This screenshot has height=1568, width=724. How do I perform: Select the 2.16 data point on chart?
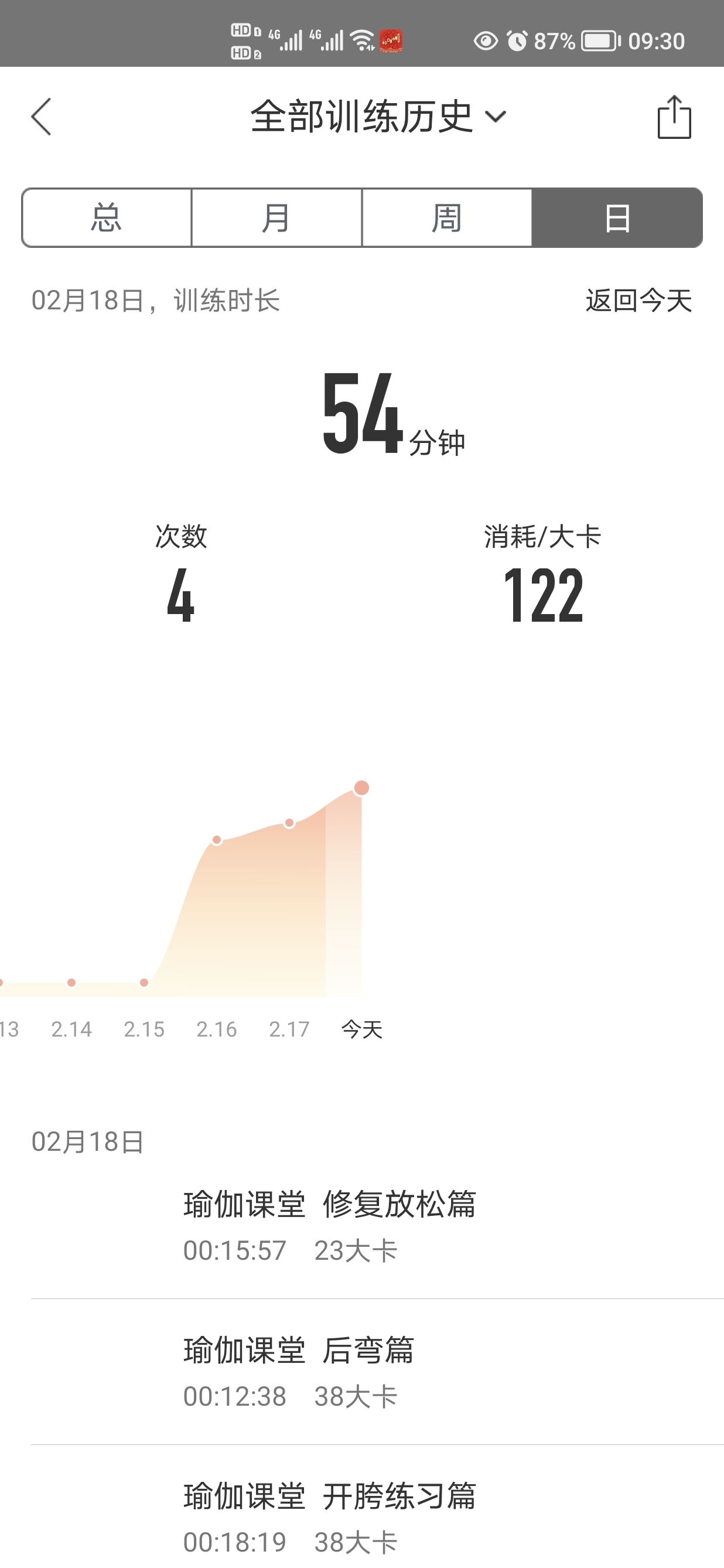(x=217, y=840)
